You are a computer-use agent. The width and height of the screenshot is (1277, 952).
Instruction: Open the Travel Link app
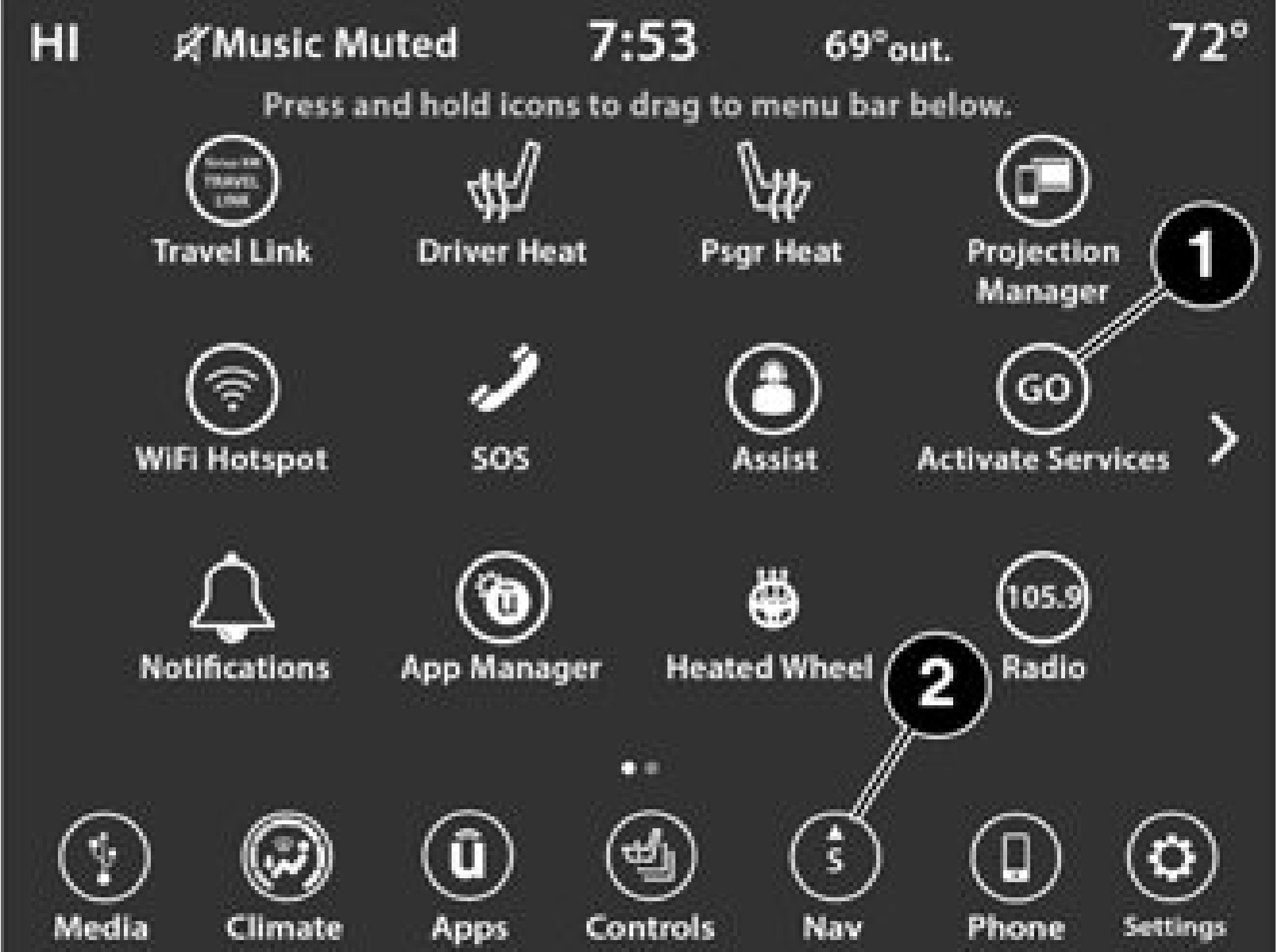[x=232, y=182]
